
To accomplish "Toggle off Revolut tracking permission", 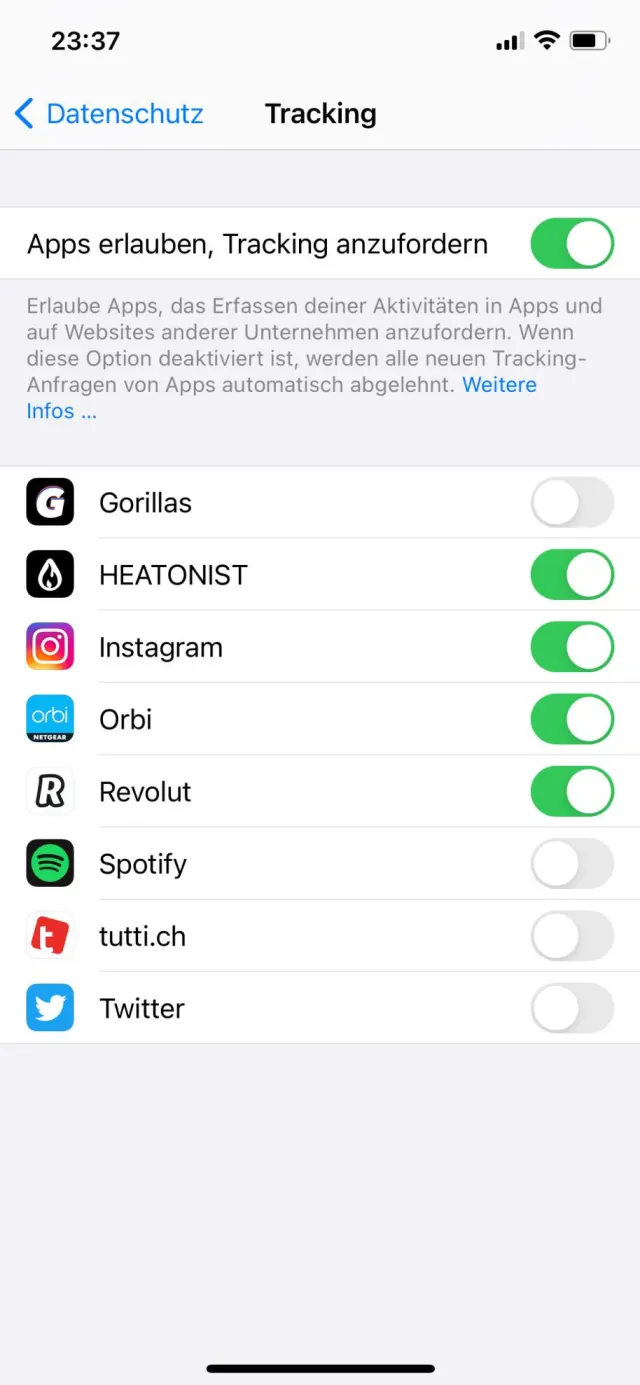I will [x=571, y=792].
